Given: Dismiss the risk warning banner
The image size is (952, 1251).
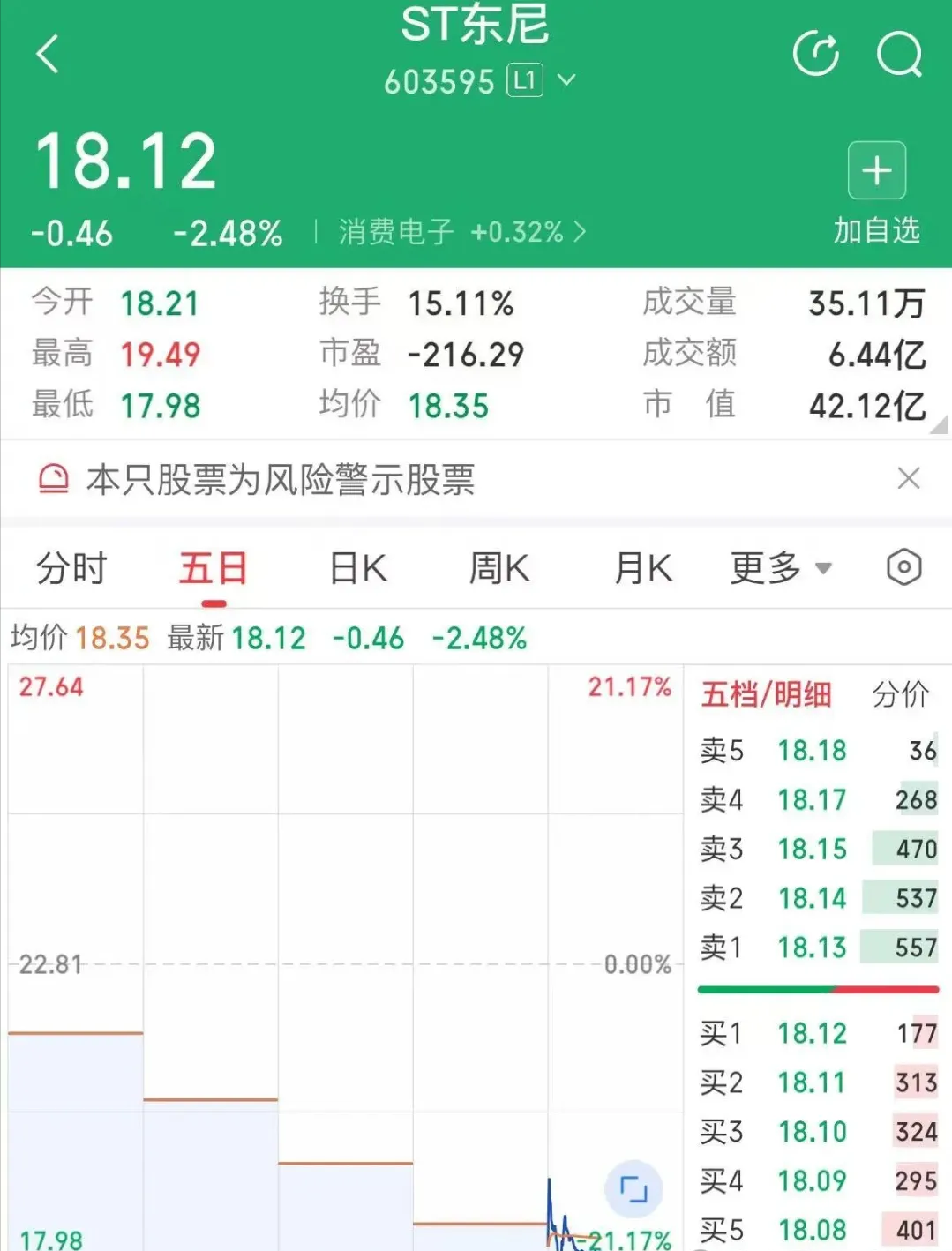Looking at the screenshot, I should tap(908, 478).
